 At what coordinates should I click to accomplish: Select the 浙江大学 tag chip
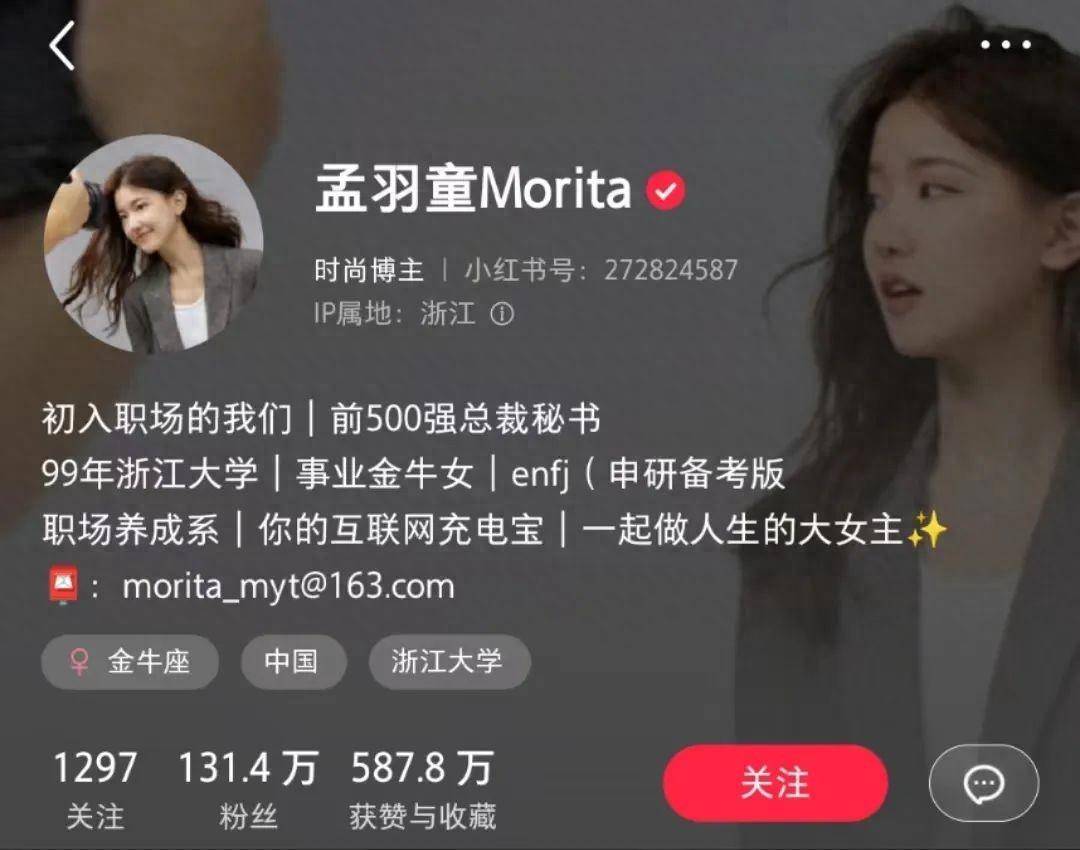449,662
